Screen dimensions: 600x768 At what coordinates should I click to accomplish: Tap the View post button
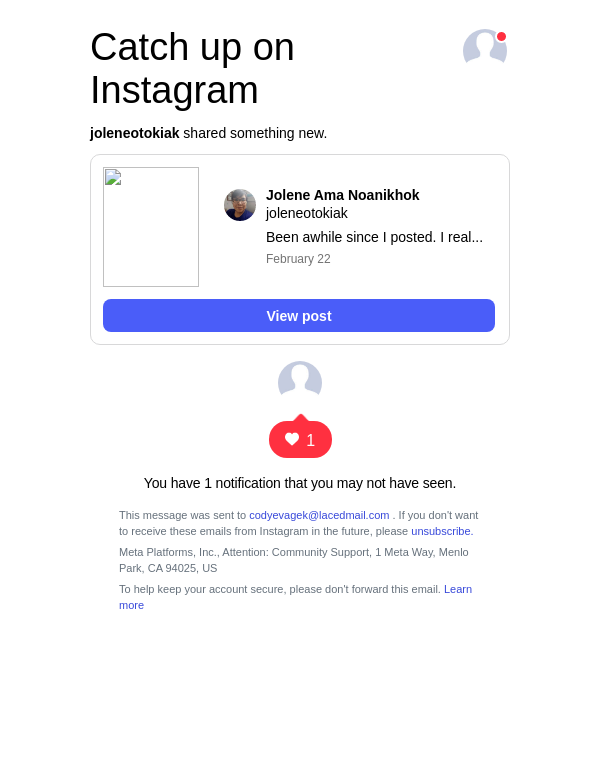298,315
